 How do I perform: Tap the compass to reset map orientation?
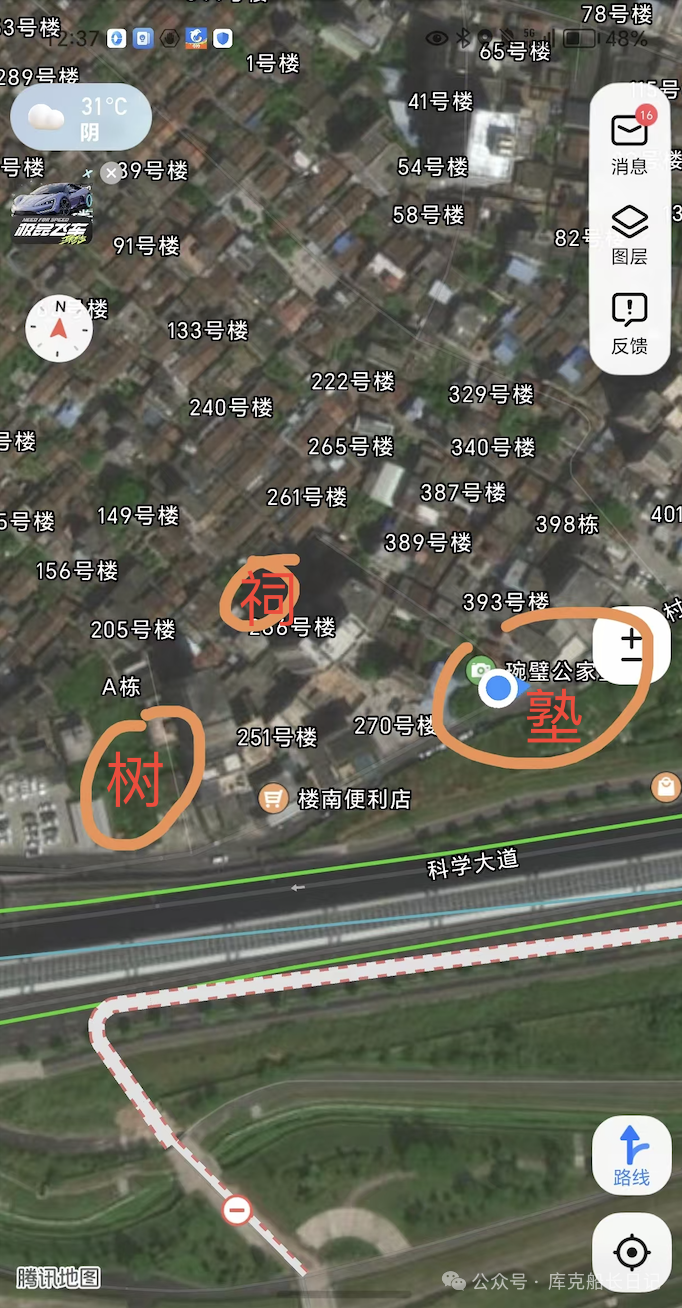pos(59,327)
